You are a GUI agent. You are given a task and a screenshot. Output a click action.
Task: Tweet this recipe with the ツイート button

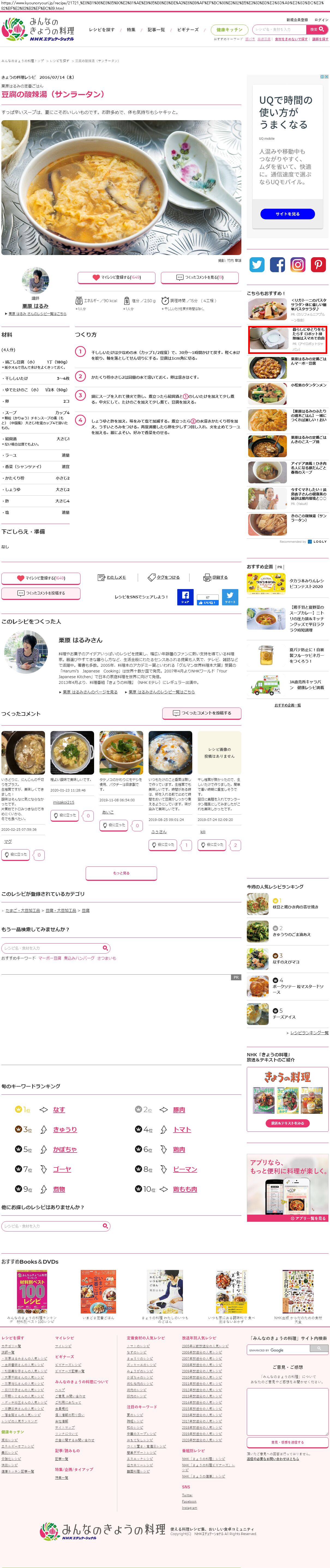click(x=230, y=596)
